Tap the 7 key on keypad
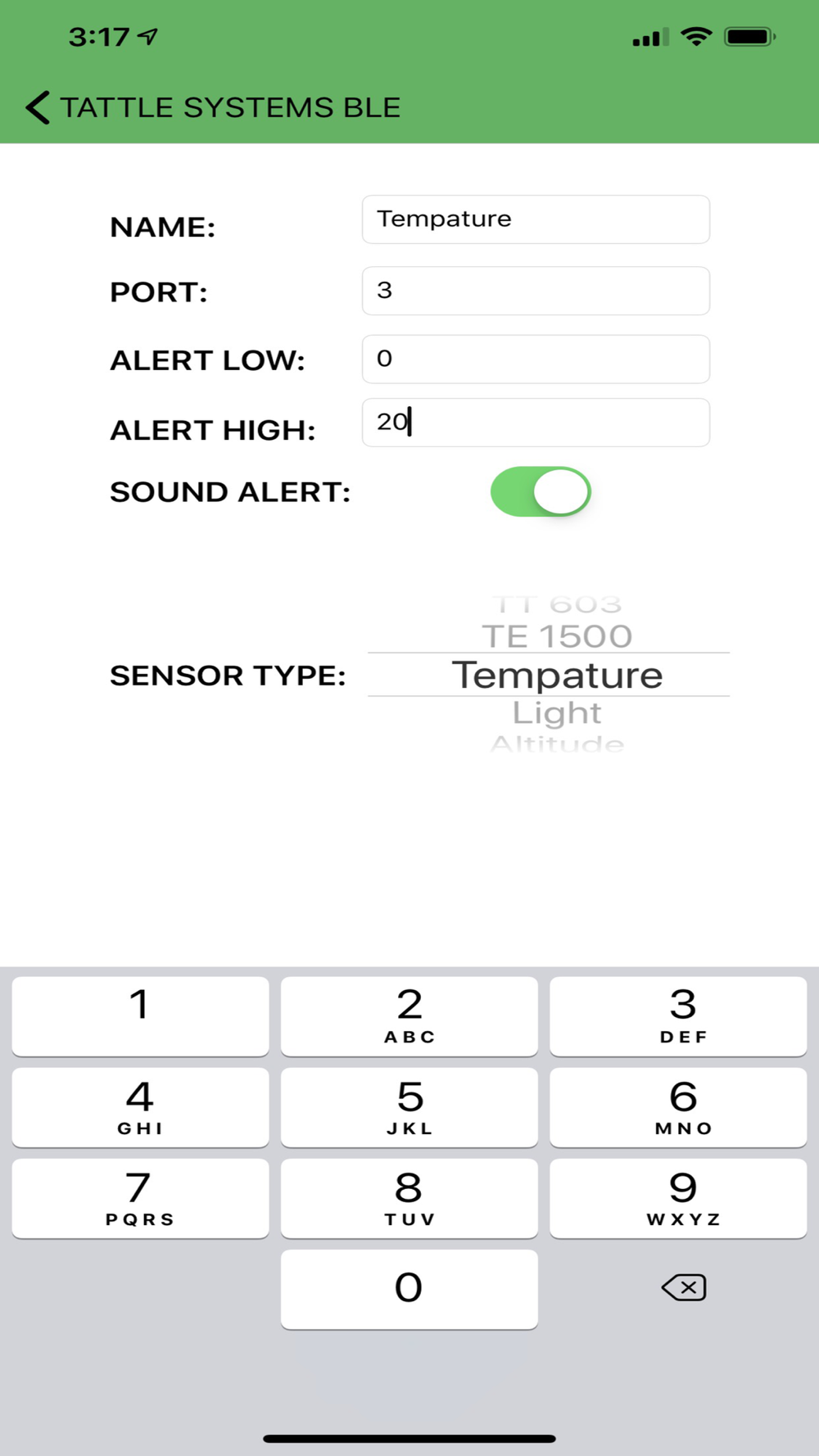Screen dimensions: 819x1456 140,1198
